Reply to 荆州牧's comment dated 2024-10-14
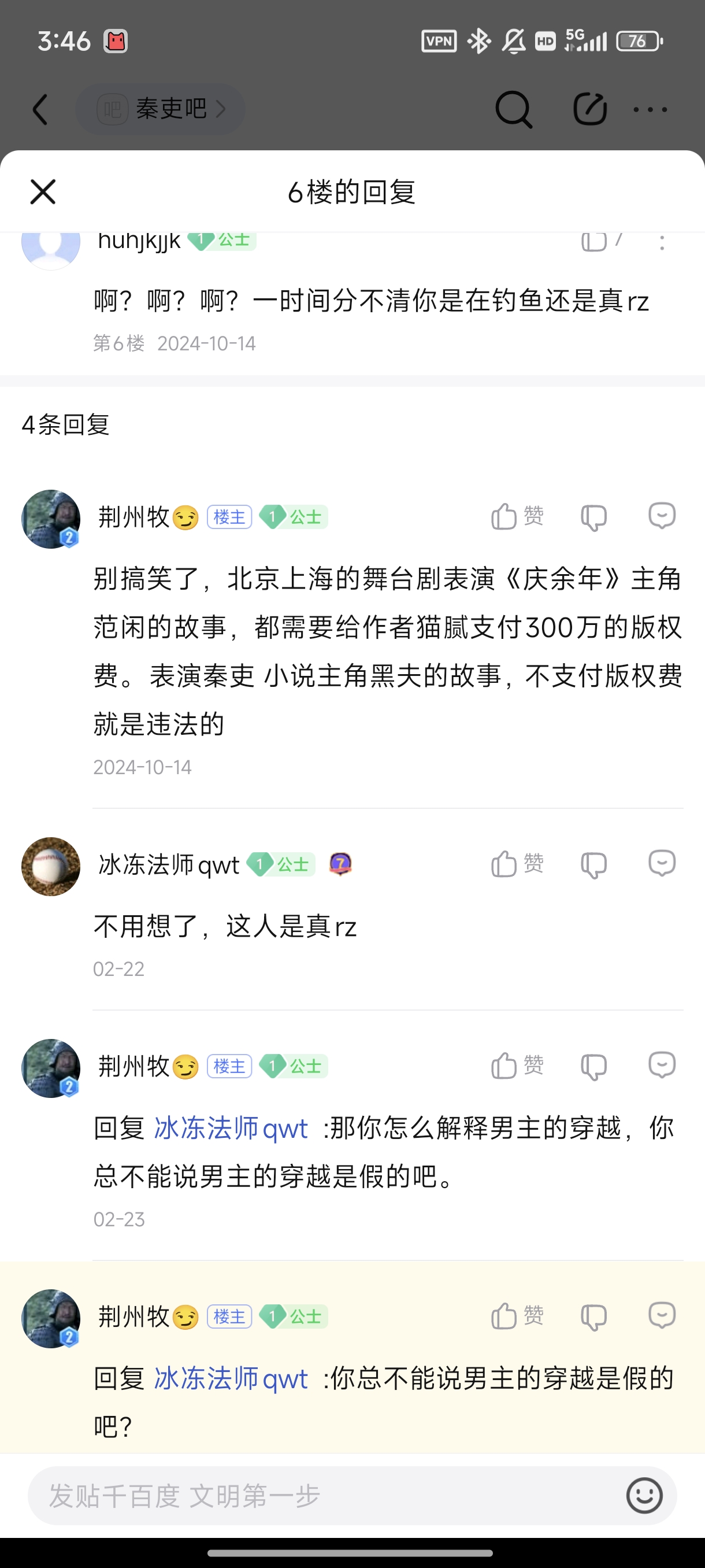 click(662, 516)
